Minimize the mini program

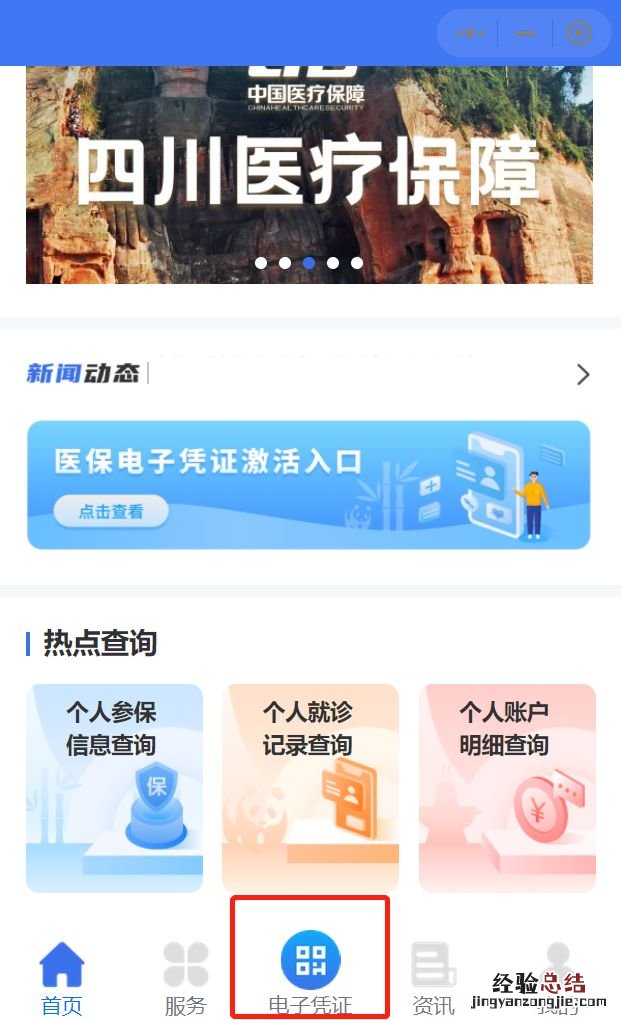pyautogui.click(x=525, y=34)
